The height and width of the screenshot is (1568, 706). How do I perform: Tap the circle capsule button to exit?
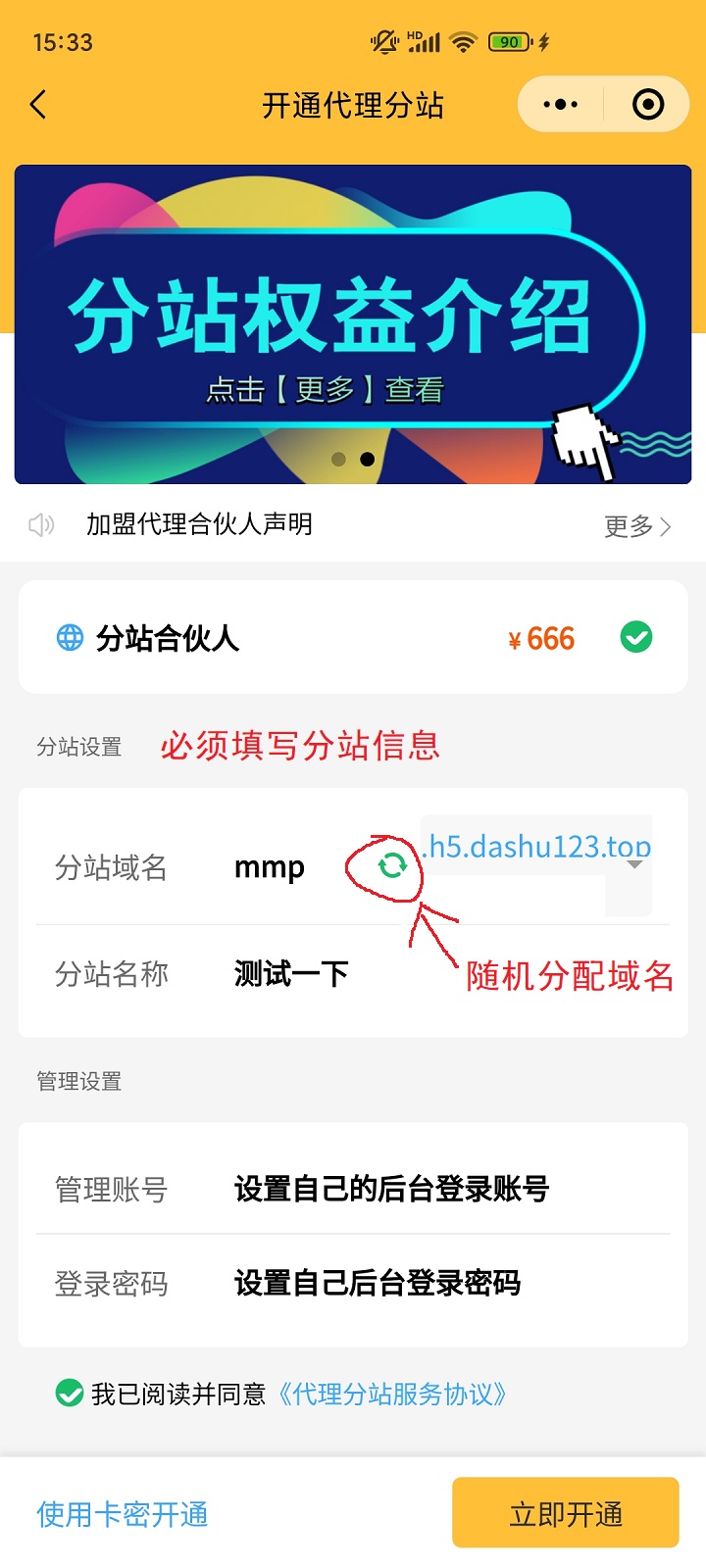click(x=648, y=104)
